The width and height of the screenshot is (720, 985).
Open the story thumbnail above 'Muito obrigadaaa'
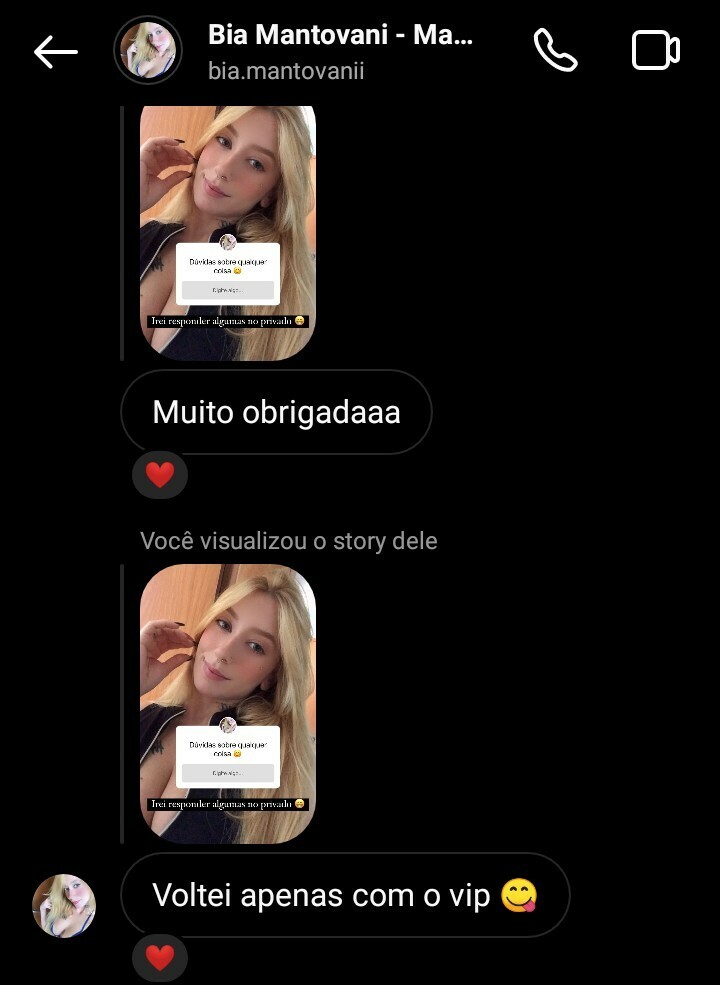[228, 232]
